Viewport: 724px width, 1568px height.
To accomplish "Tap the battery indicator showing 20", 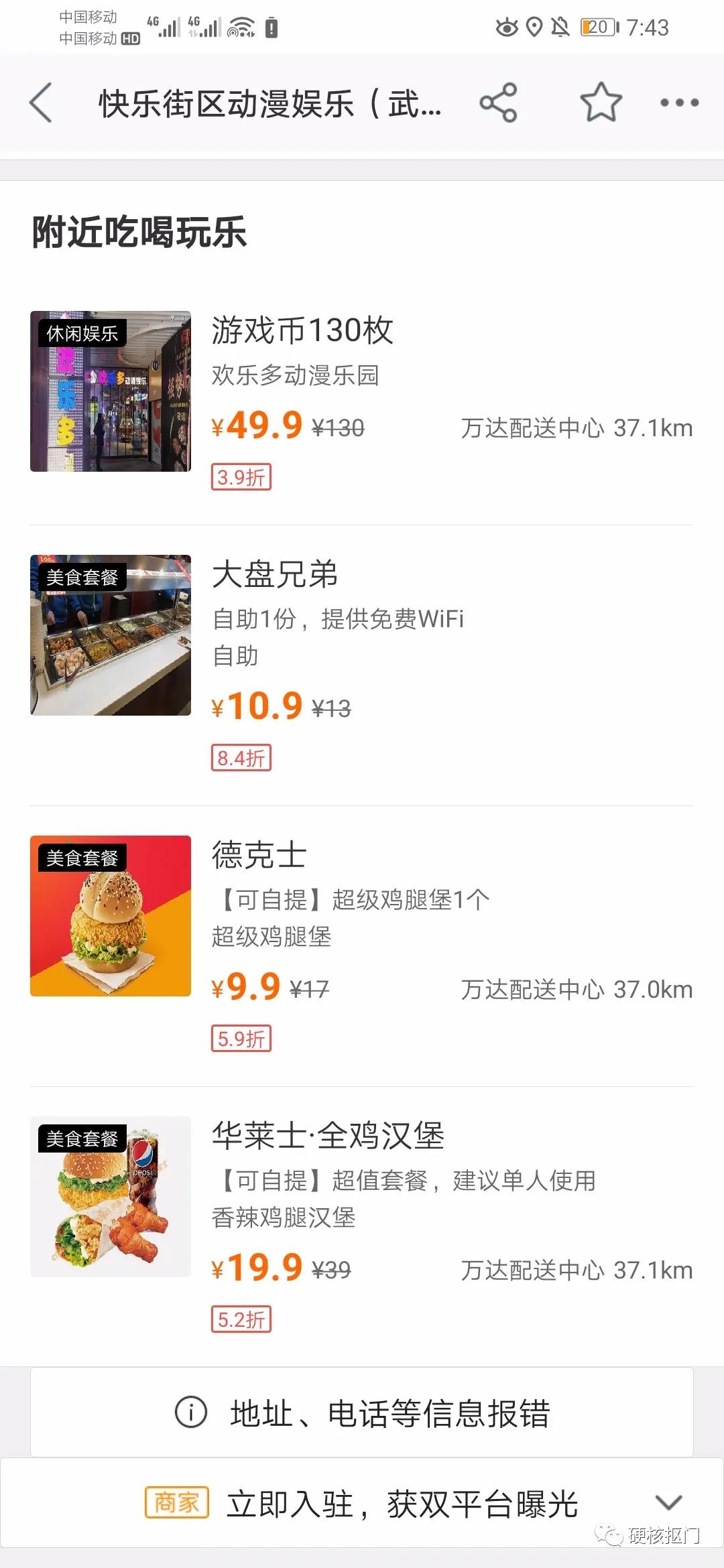I will click(596, 28).
